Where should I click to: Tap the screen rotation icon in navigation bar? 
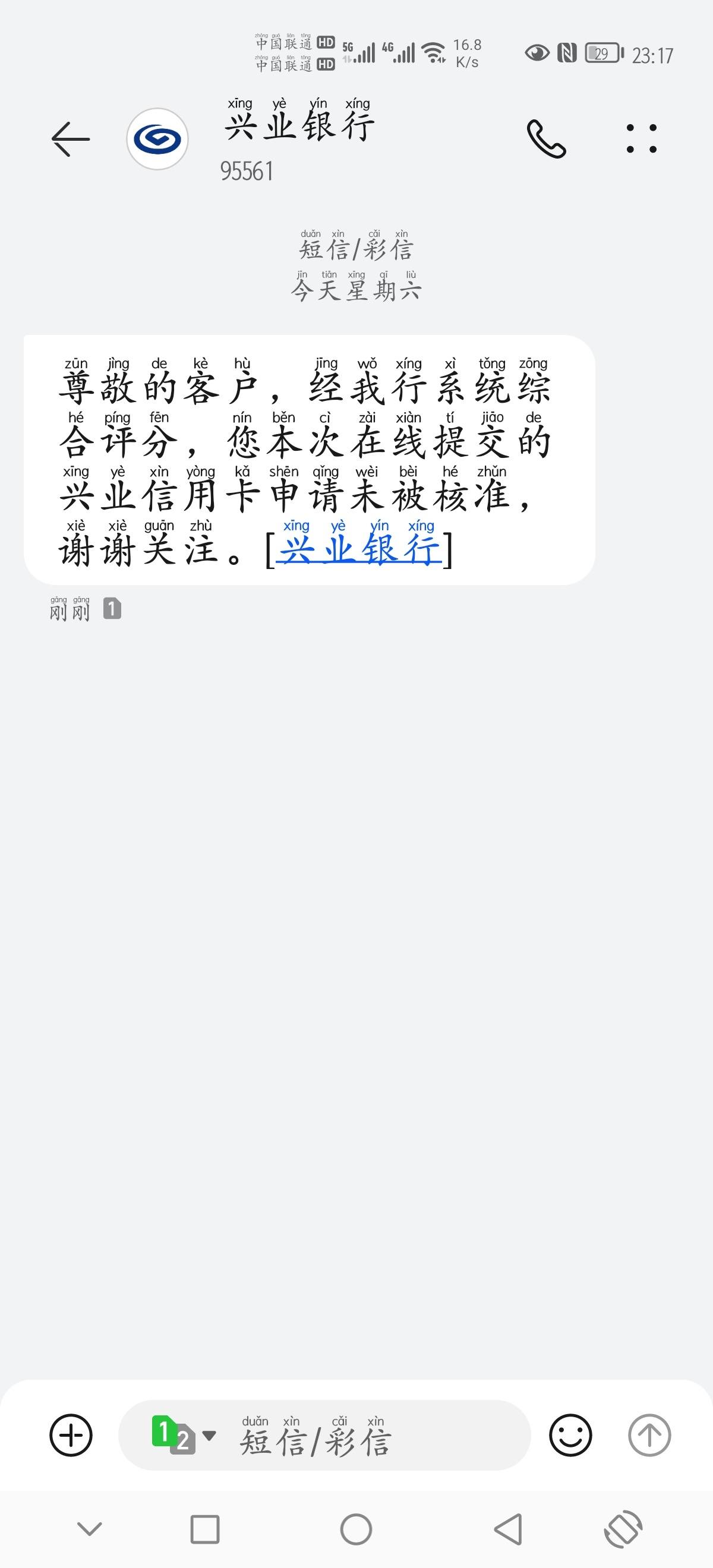[623, 1529]
